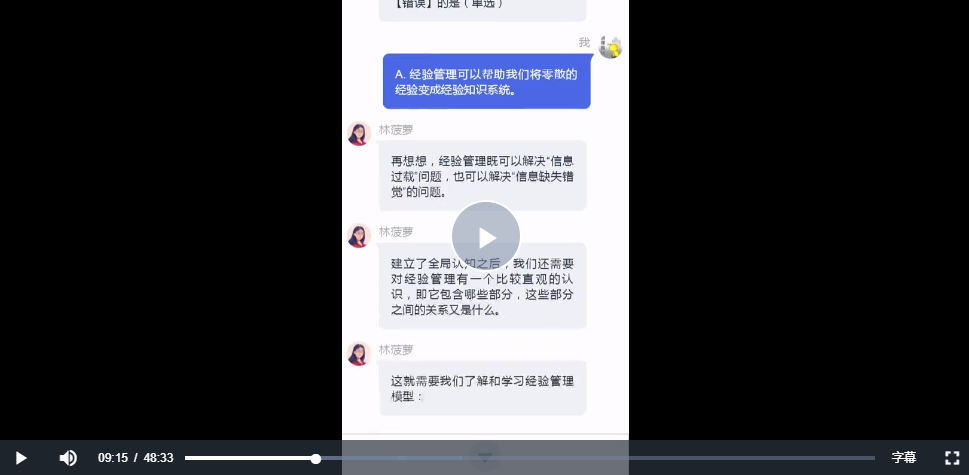Play the video from control bar
The image size is (969, 475).
tap(20, 458)
